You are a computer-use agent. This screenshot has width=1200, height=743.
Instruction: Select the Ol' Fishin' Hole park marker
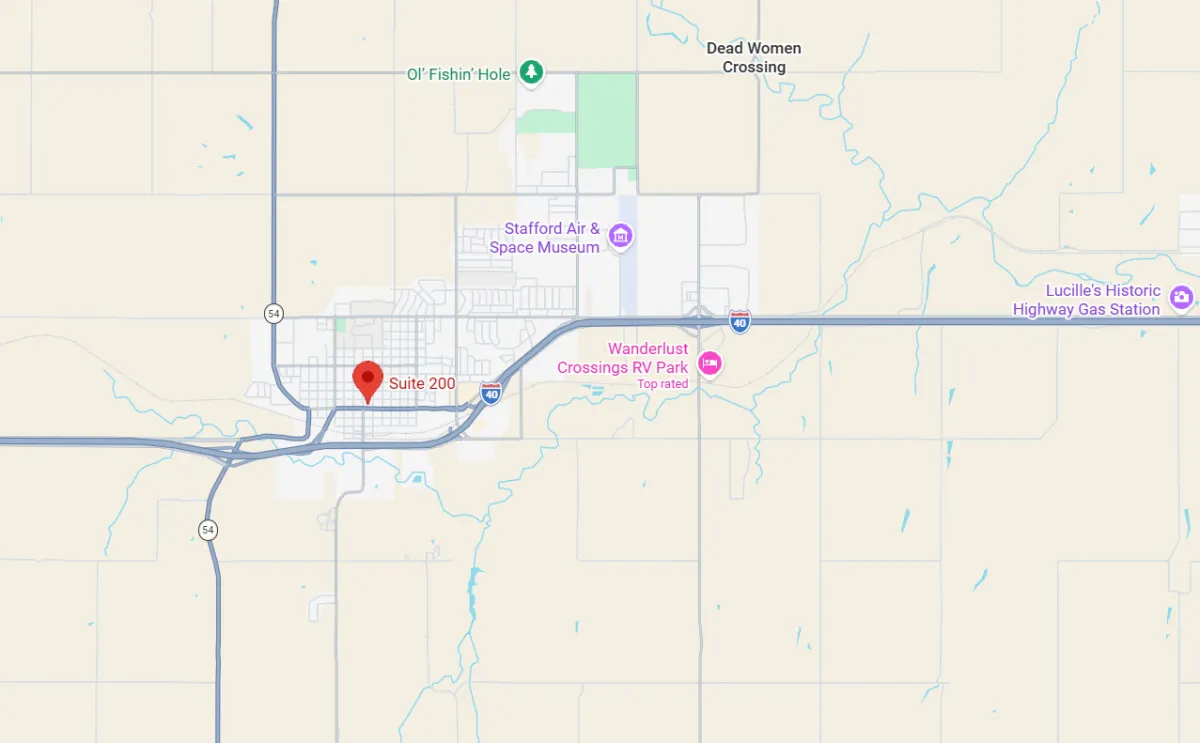pyautogui.click(x=532, y=72)
